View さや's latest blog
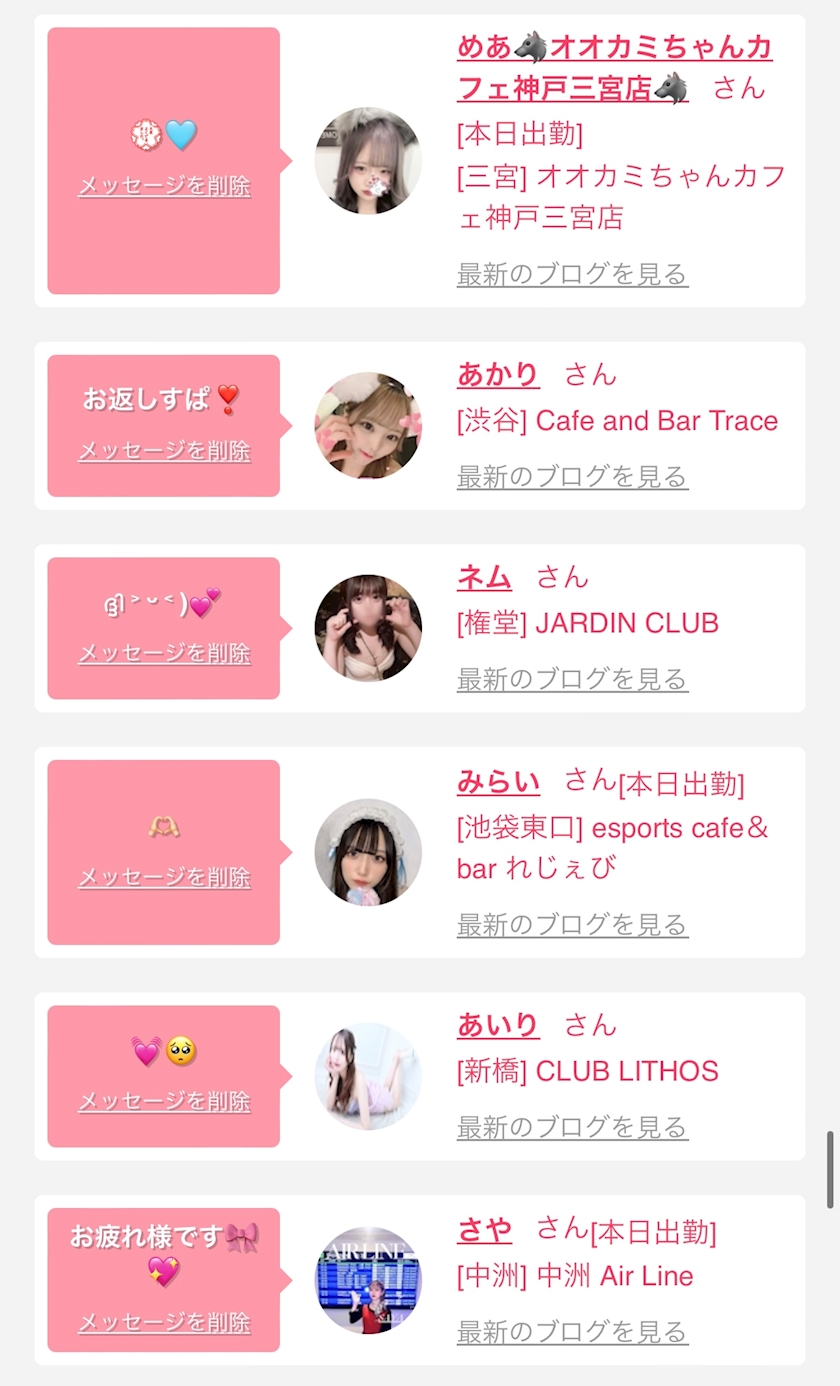Image resolution: width=840 pixels, height=1386 pixels. [x=572, y=1332]
